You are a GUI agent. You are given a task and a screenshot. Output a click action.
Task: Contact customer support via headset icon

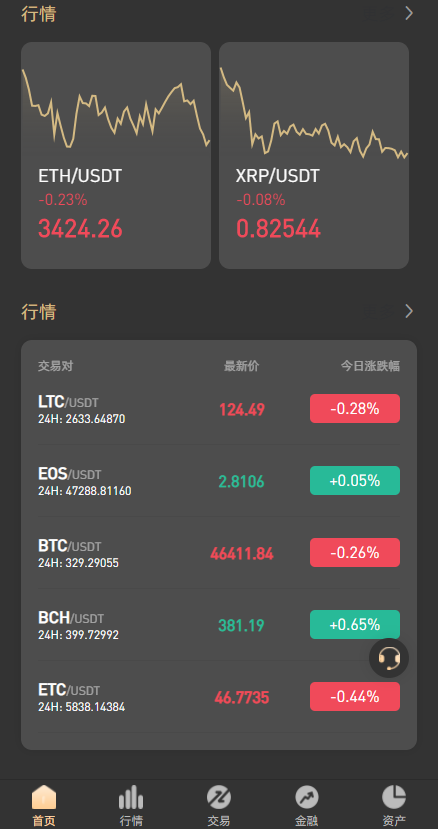389,658
